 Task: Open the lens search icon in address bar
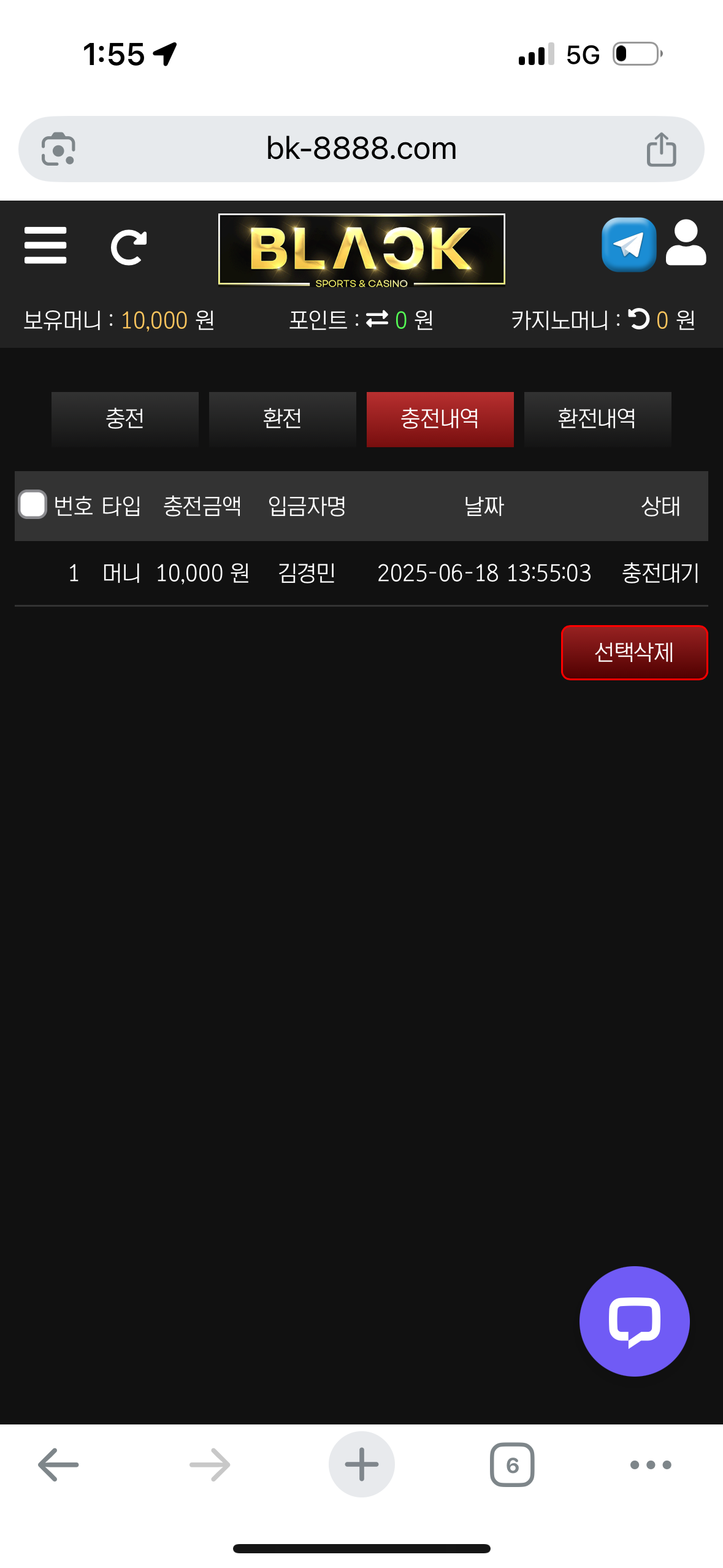(x=58, y=149)
